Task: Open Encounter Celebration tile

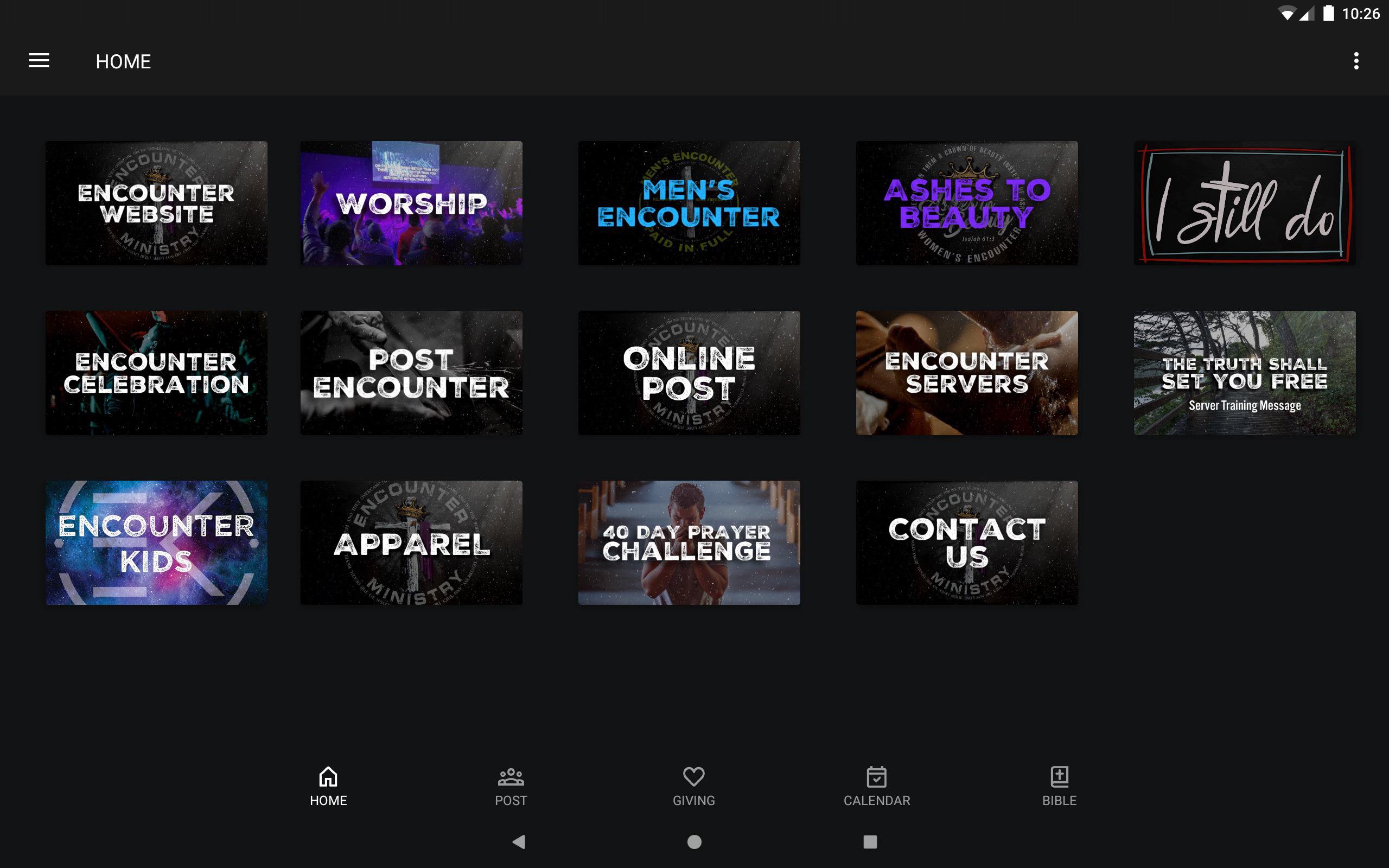Action: pos(156,373)
